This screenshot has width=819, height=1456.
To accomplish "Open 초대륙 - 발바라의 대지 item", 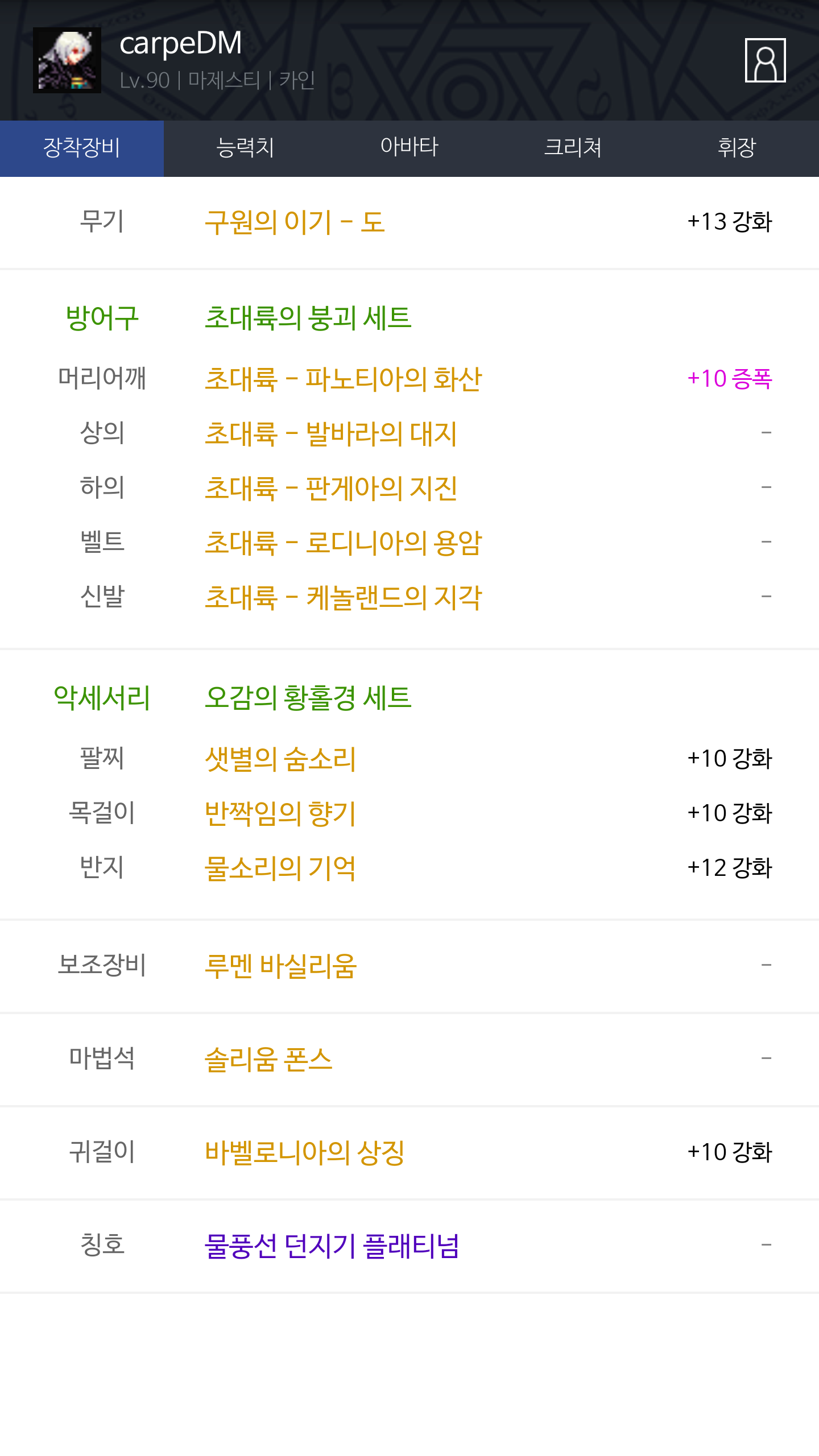I will [330, 433].
